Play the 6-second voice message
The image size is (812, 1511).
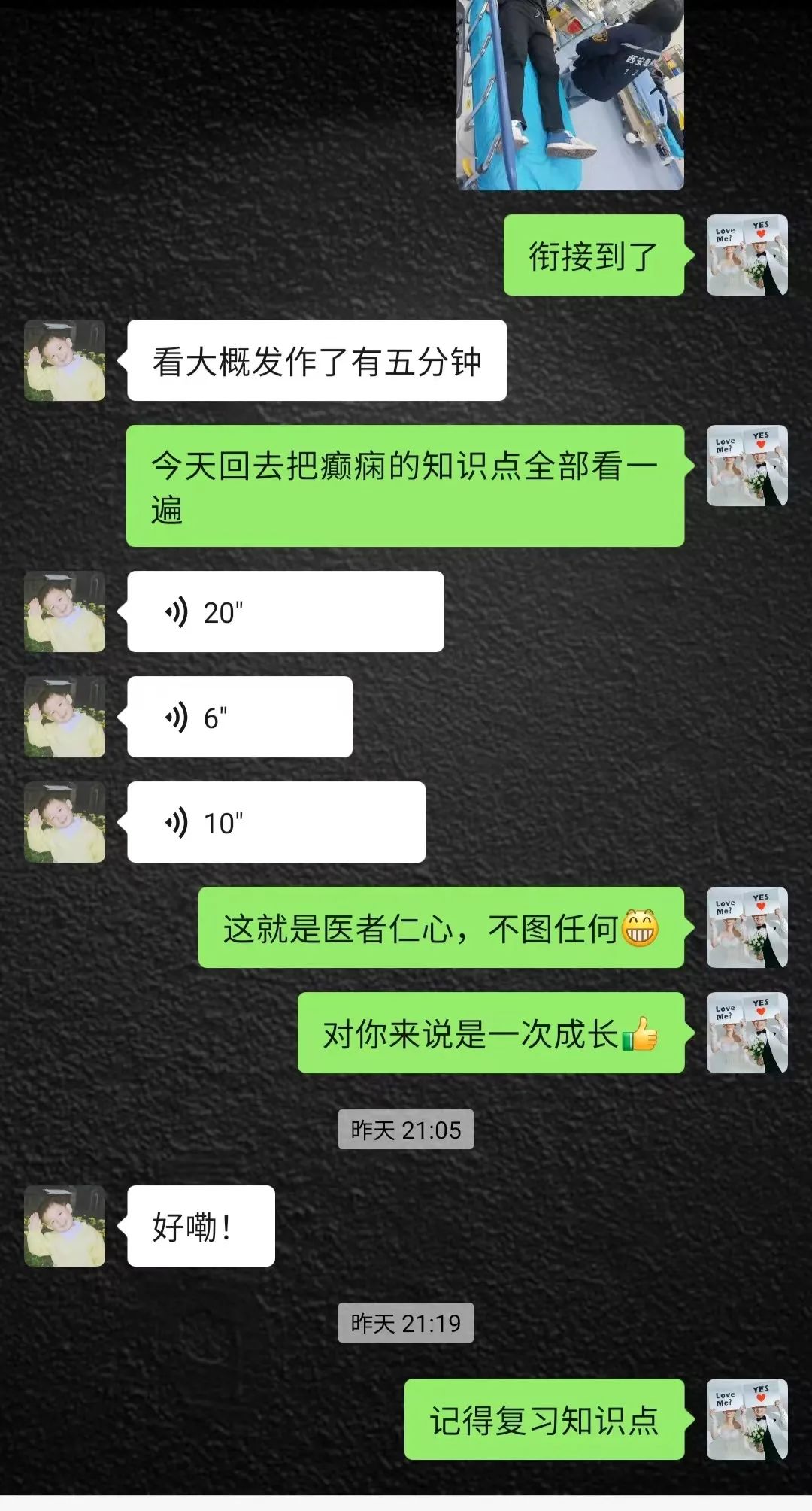click(x=239, y=717)
